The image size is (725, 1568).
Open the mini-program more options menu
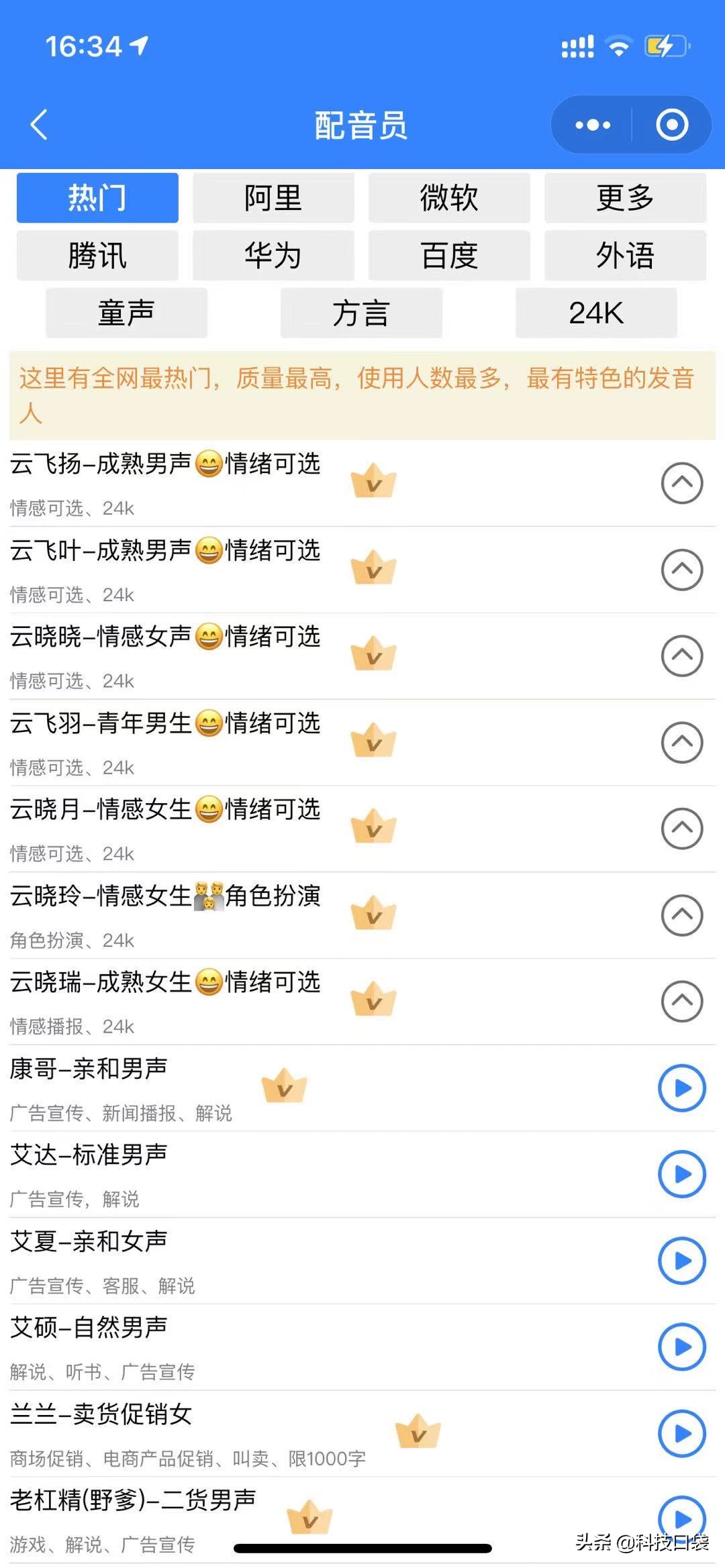591,124
